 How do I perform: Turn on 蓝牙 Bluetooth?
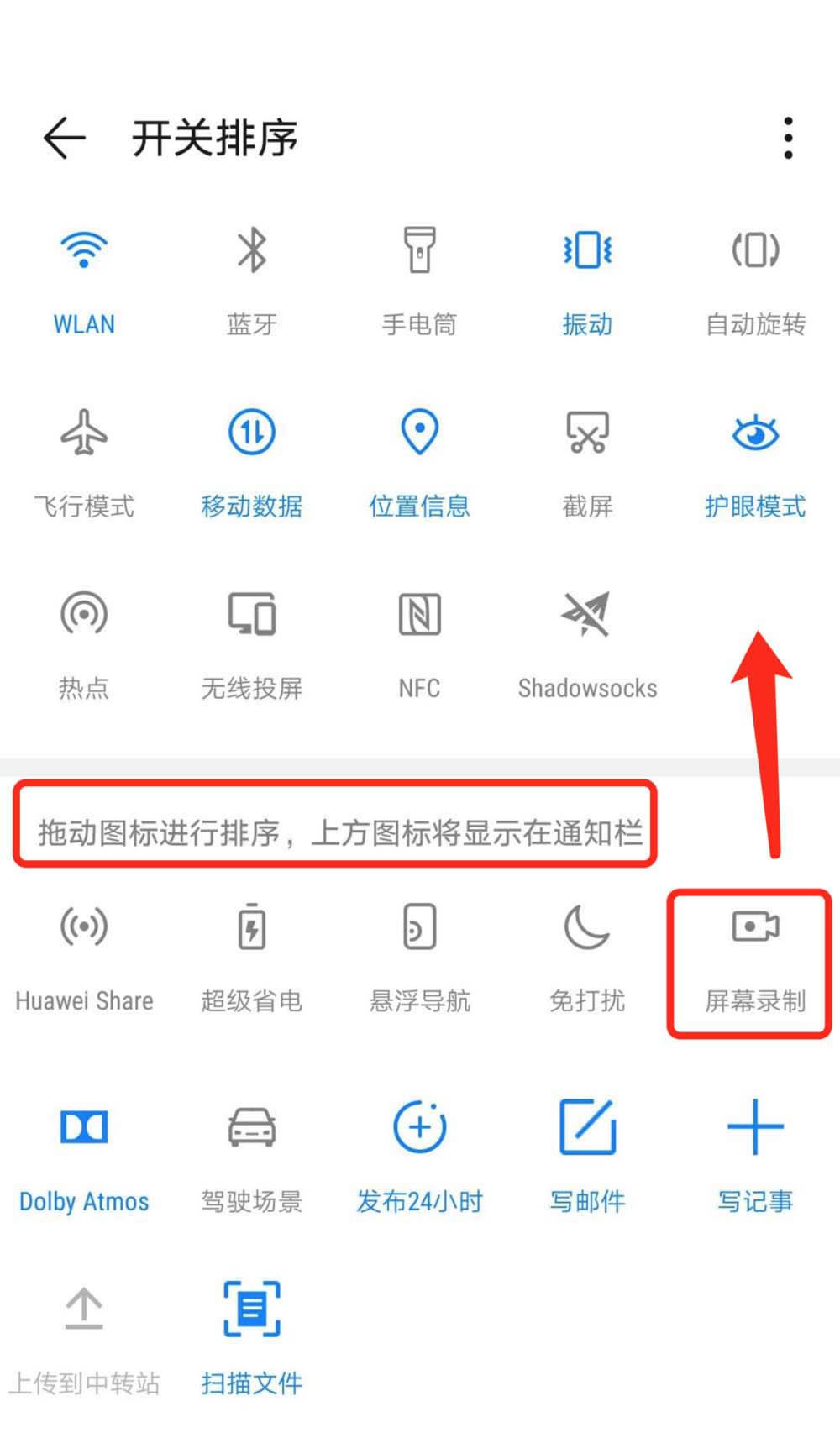click(251, 250)
